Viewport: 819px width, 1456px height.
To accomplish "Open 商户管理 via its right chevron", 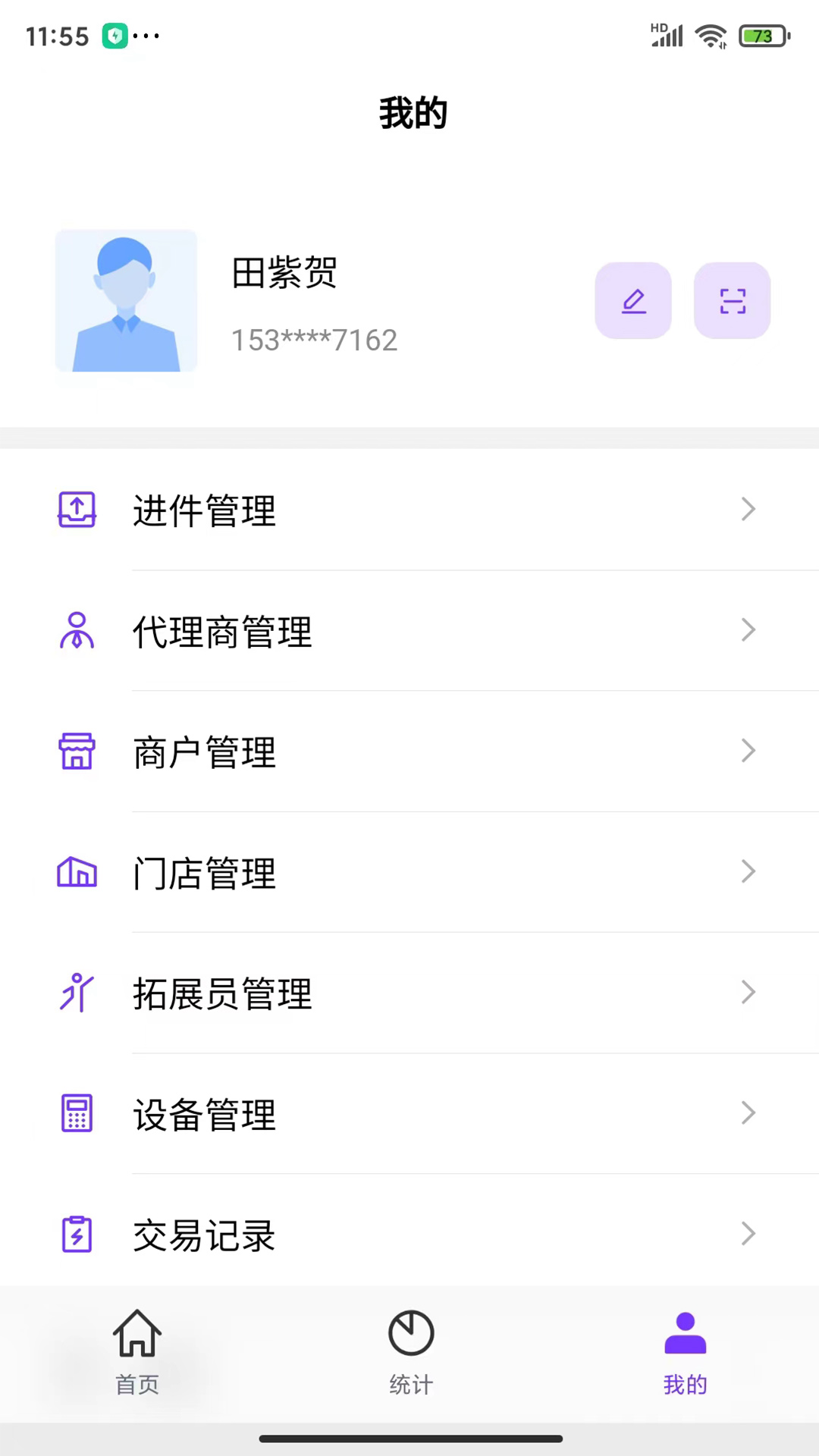I will pyautogui.click(x=748, y=750).
